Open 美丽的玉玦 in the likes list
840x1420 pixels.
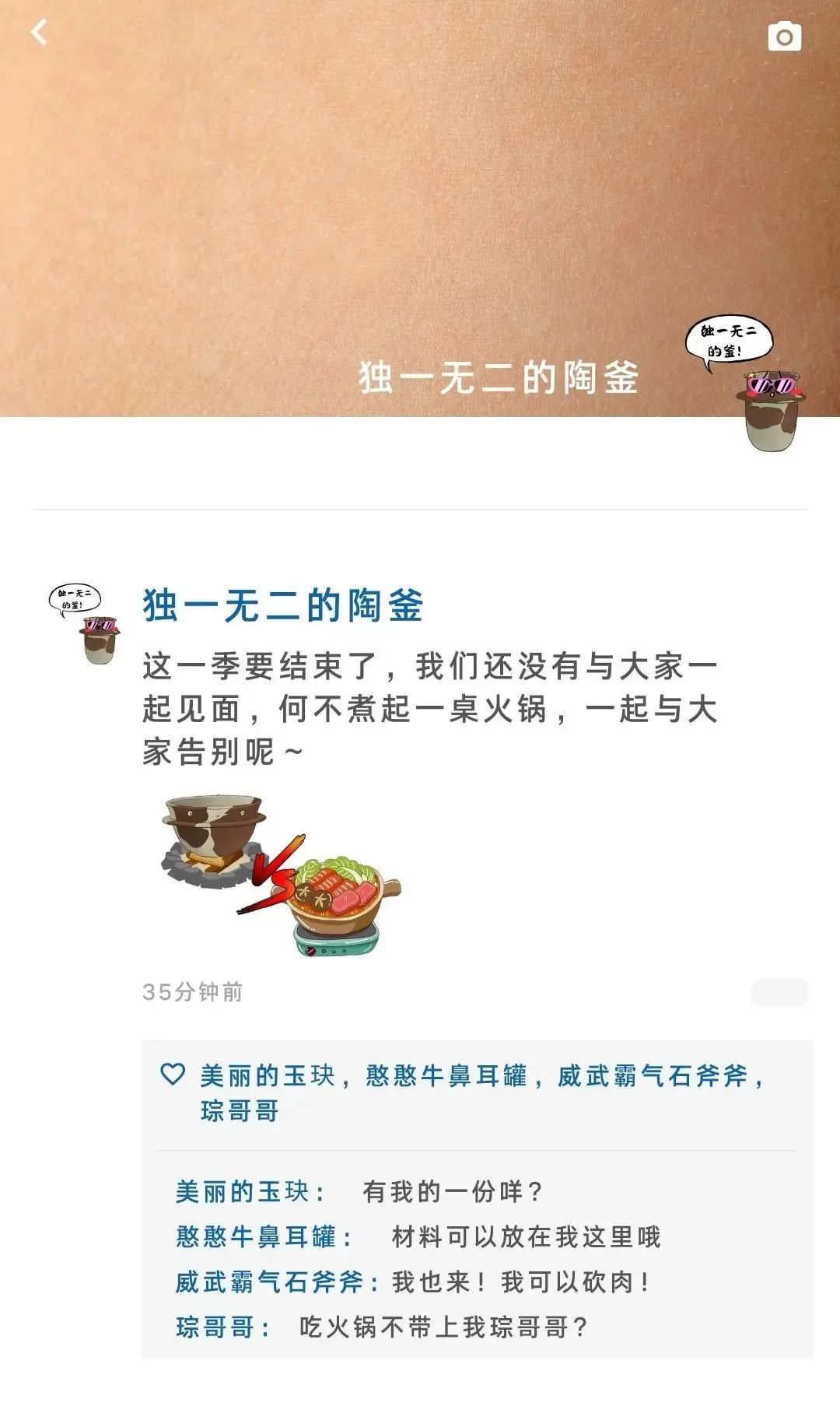click(267, 1075)
